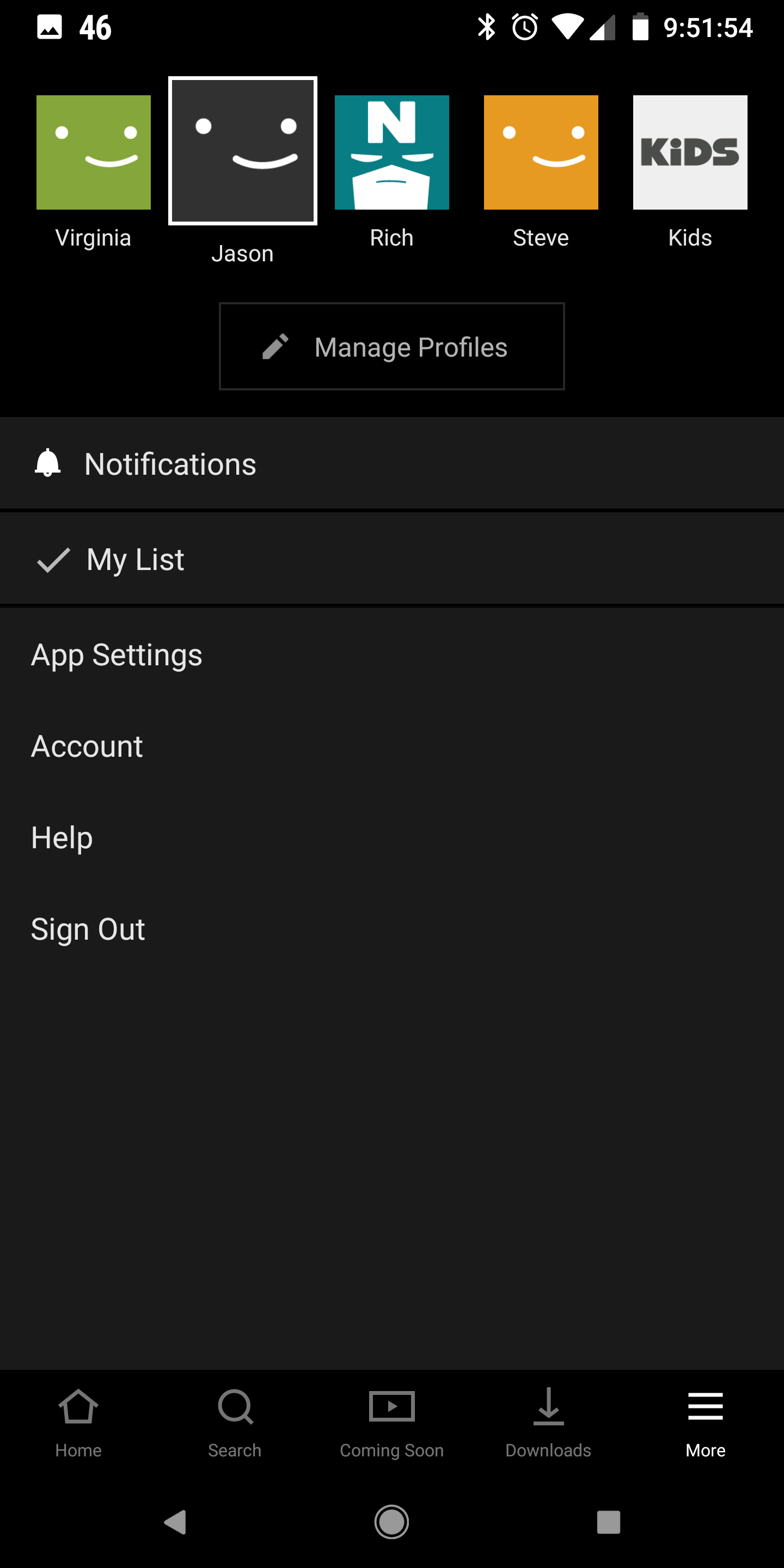Viewport: 784px width, 1568px height.
Task: Open the Search tab
Action: click(235, 1418)
